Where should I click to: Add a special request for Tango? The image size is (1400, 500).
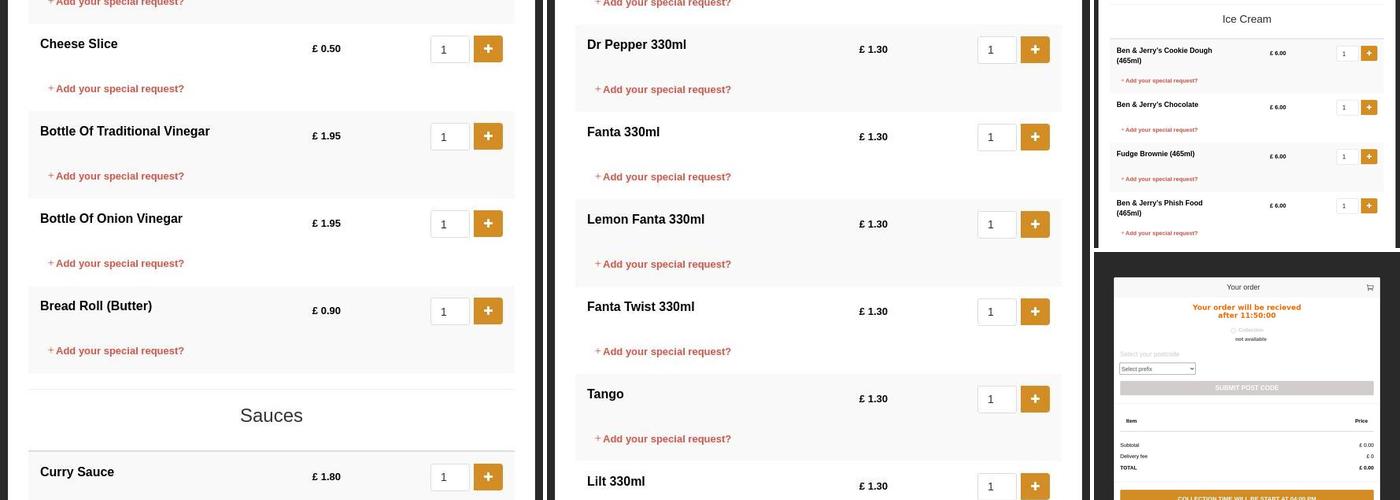(663, 439)
